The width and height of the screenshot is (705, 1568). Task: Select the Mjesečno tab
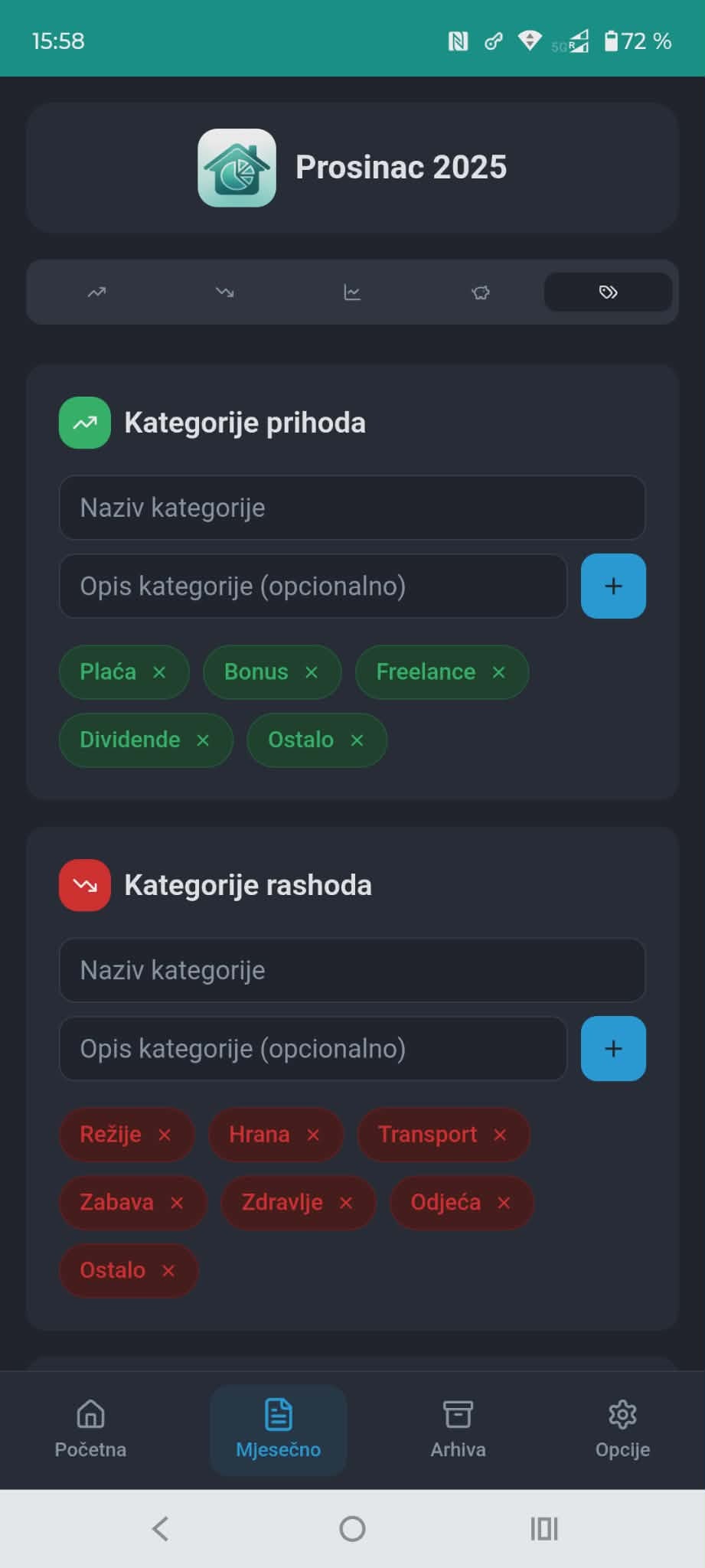[278, 1429]
